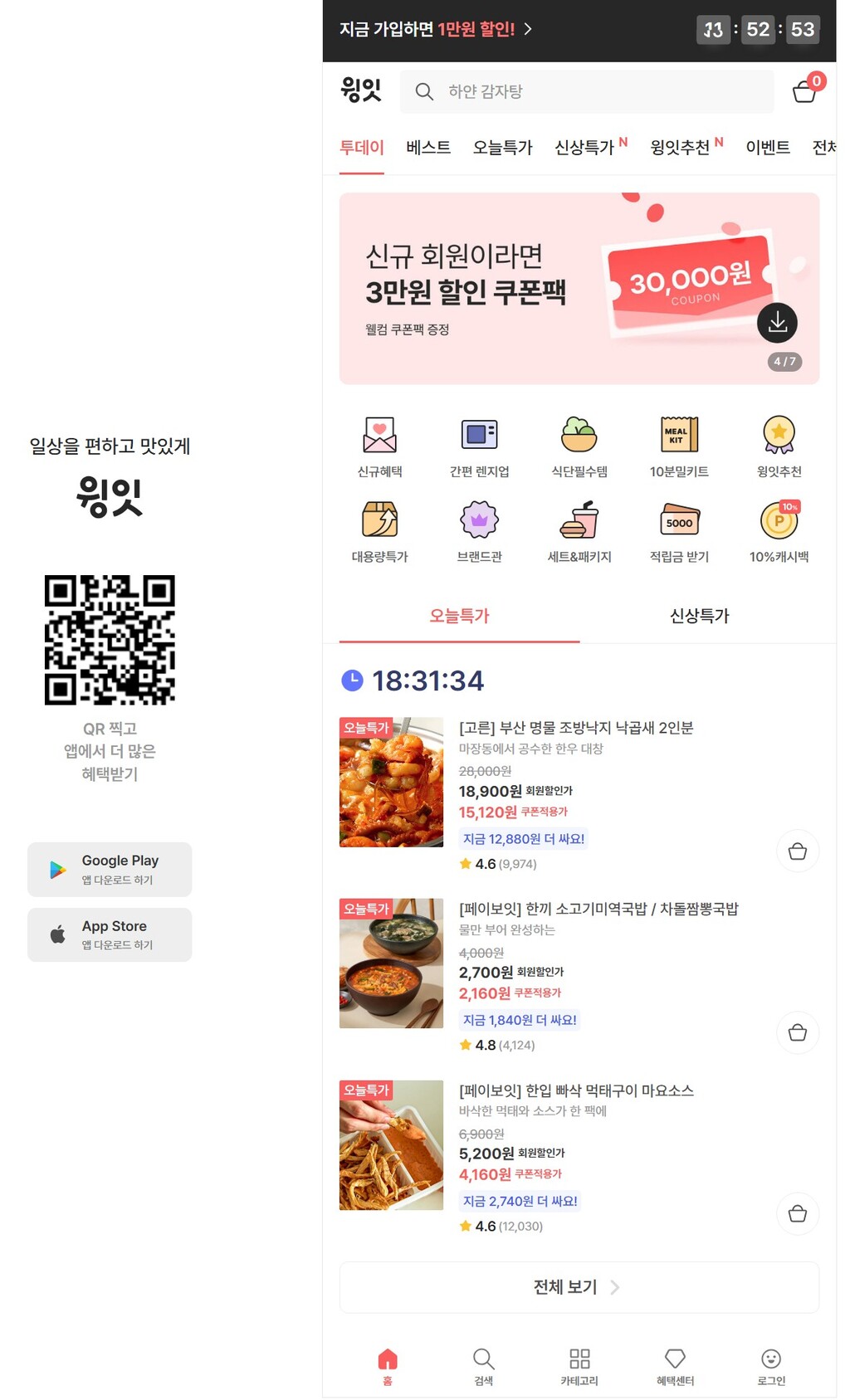Open the 1만원 할인 signup banner

(436, 30)
